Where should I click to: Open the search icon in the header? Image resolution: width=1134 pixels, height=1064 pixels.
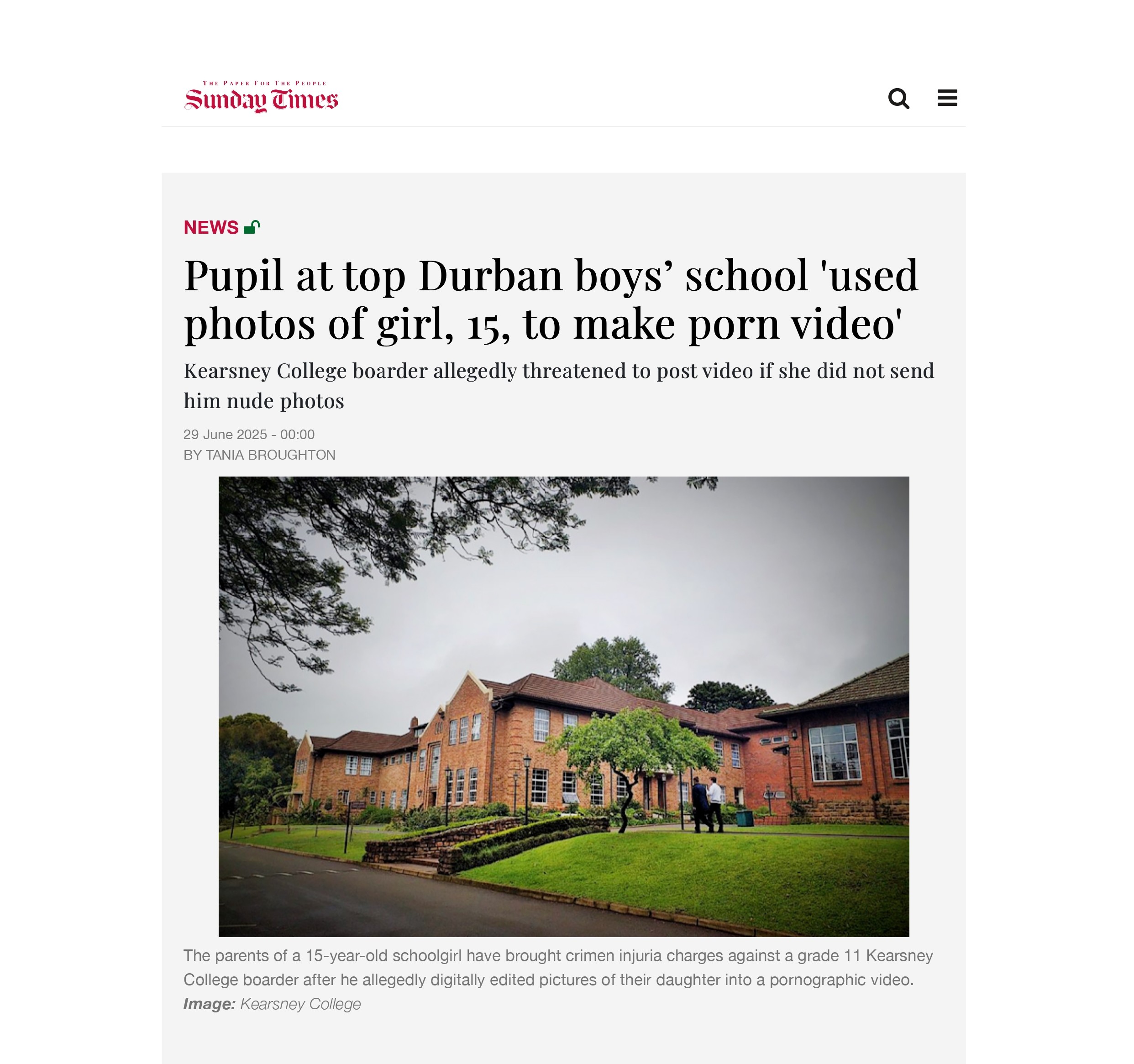click(x=898, y=98)
